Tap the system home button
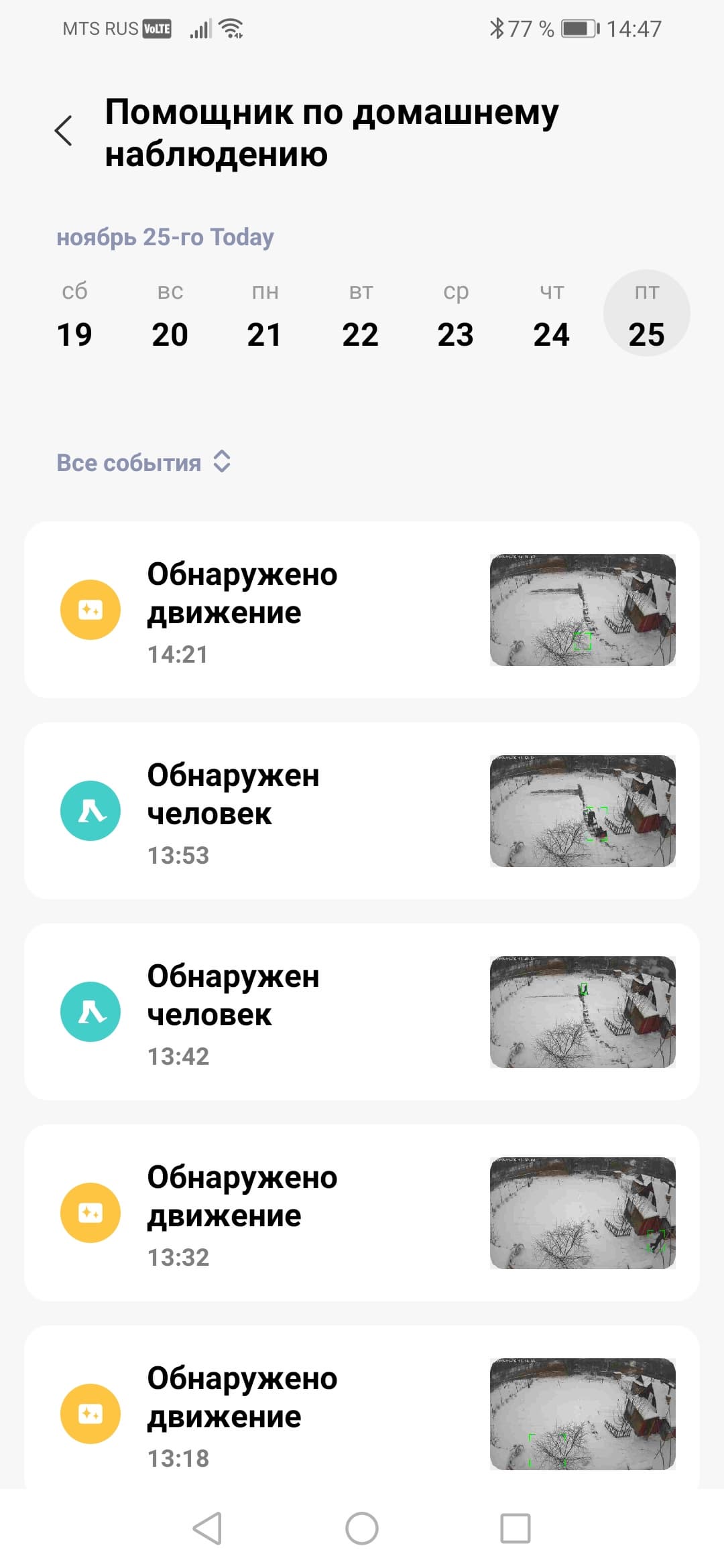 (362, 1528)
